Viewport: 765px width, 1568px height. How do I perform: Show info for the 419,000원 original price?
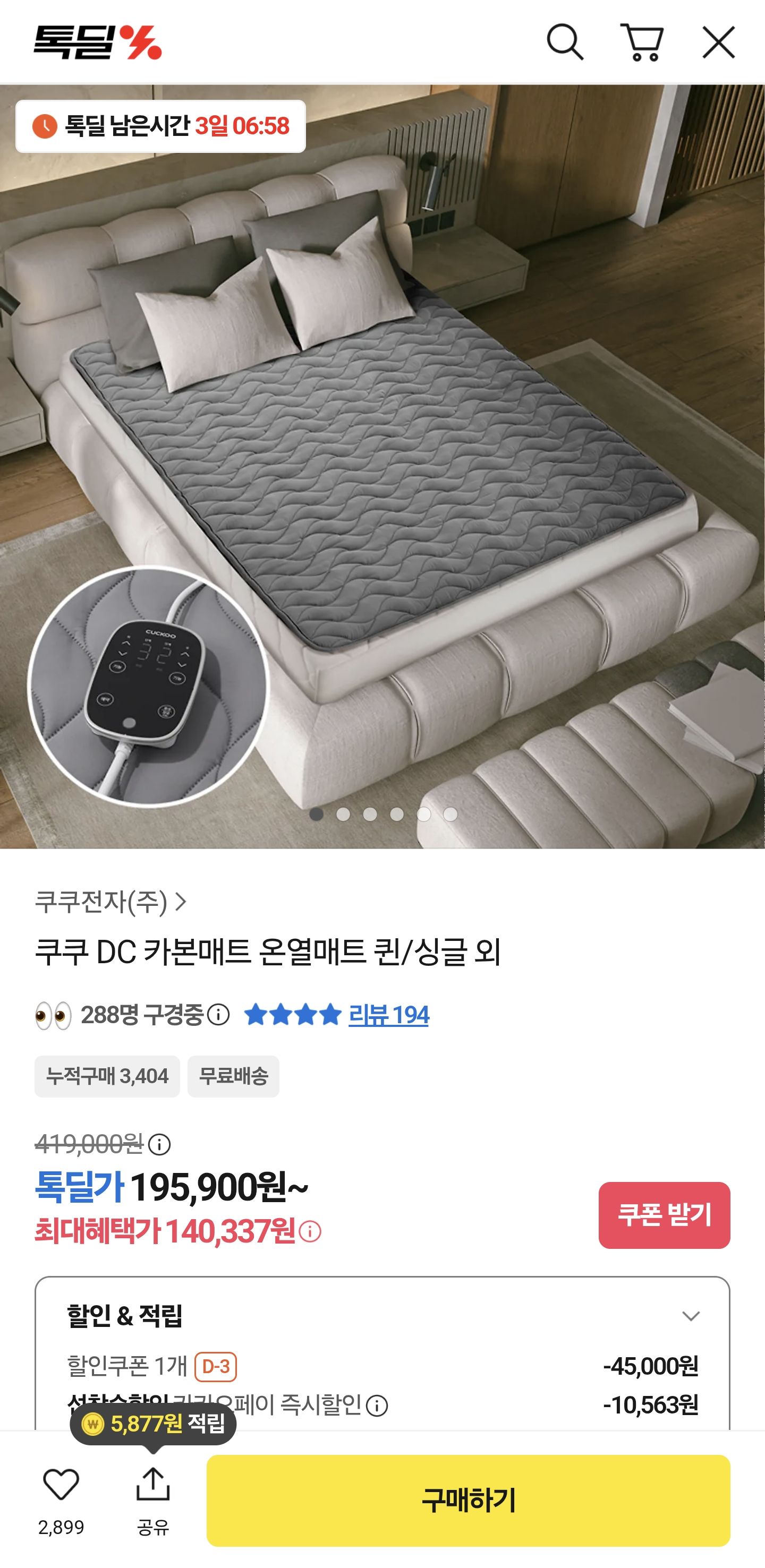[x=159, y=1145]
